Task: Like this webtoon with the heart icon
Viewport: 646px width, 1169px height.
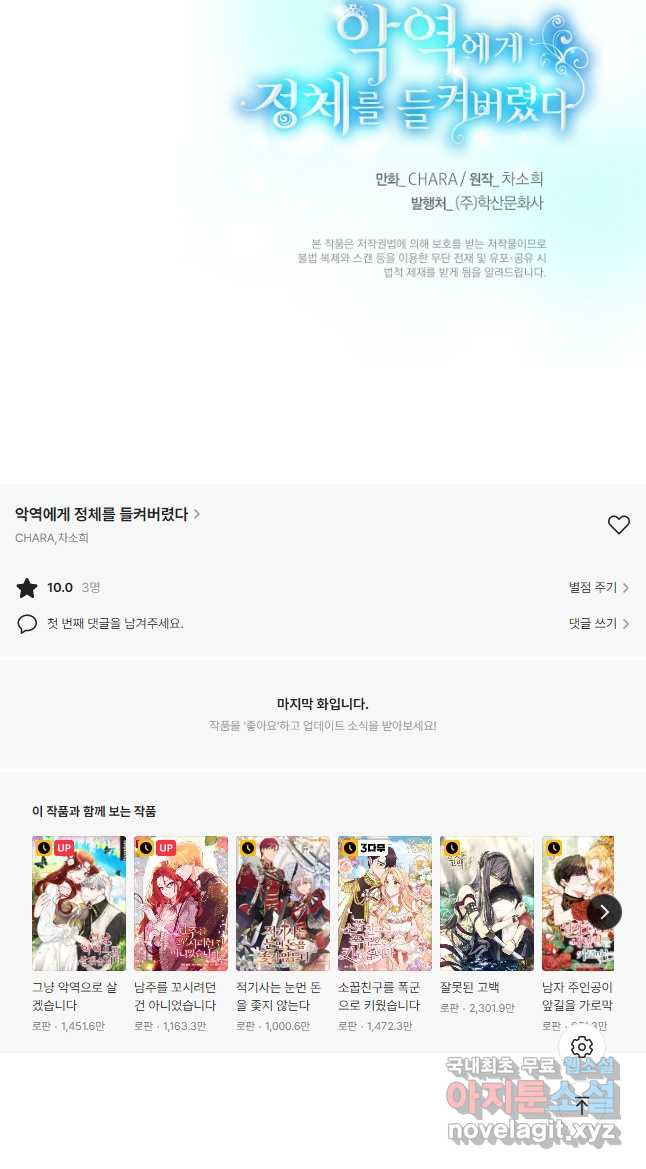Action: 618,524
